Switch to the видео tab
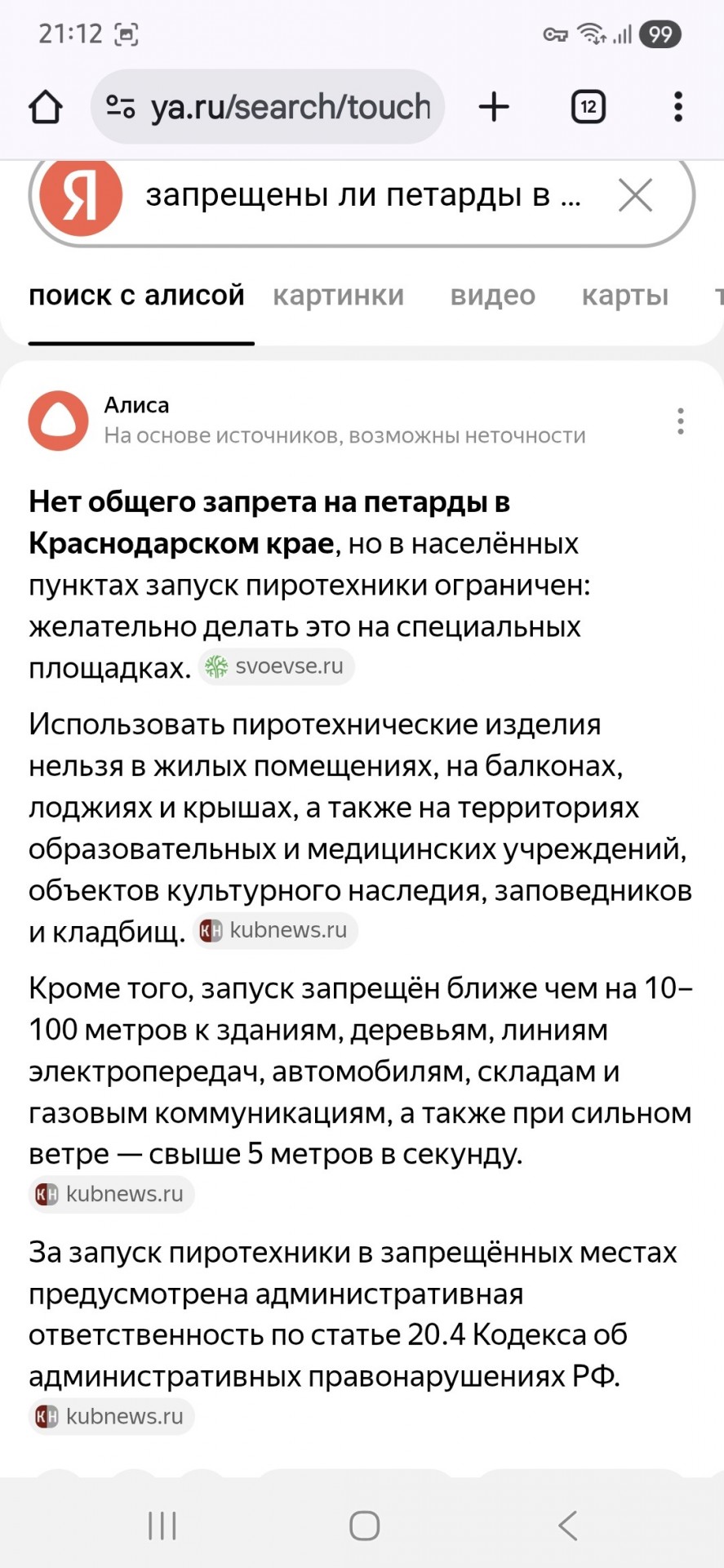This screenshot has height=1568, width=724. (x=493, y=295)
